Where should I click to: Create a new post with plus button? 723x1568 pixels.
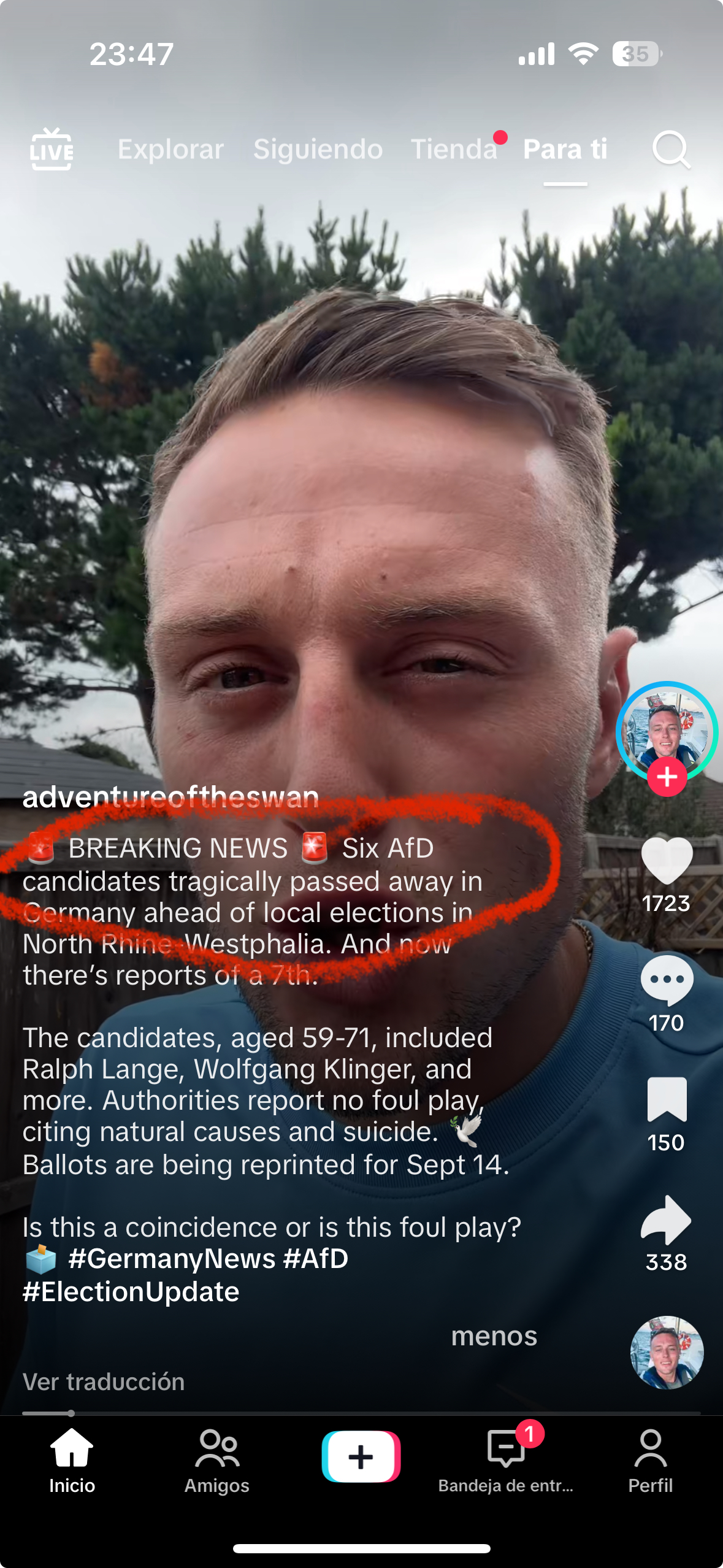[361, 1456]
